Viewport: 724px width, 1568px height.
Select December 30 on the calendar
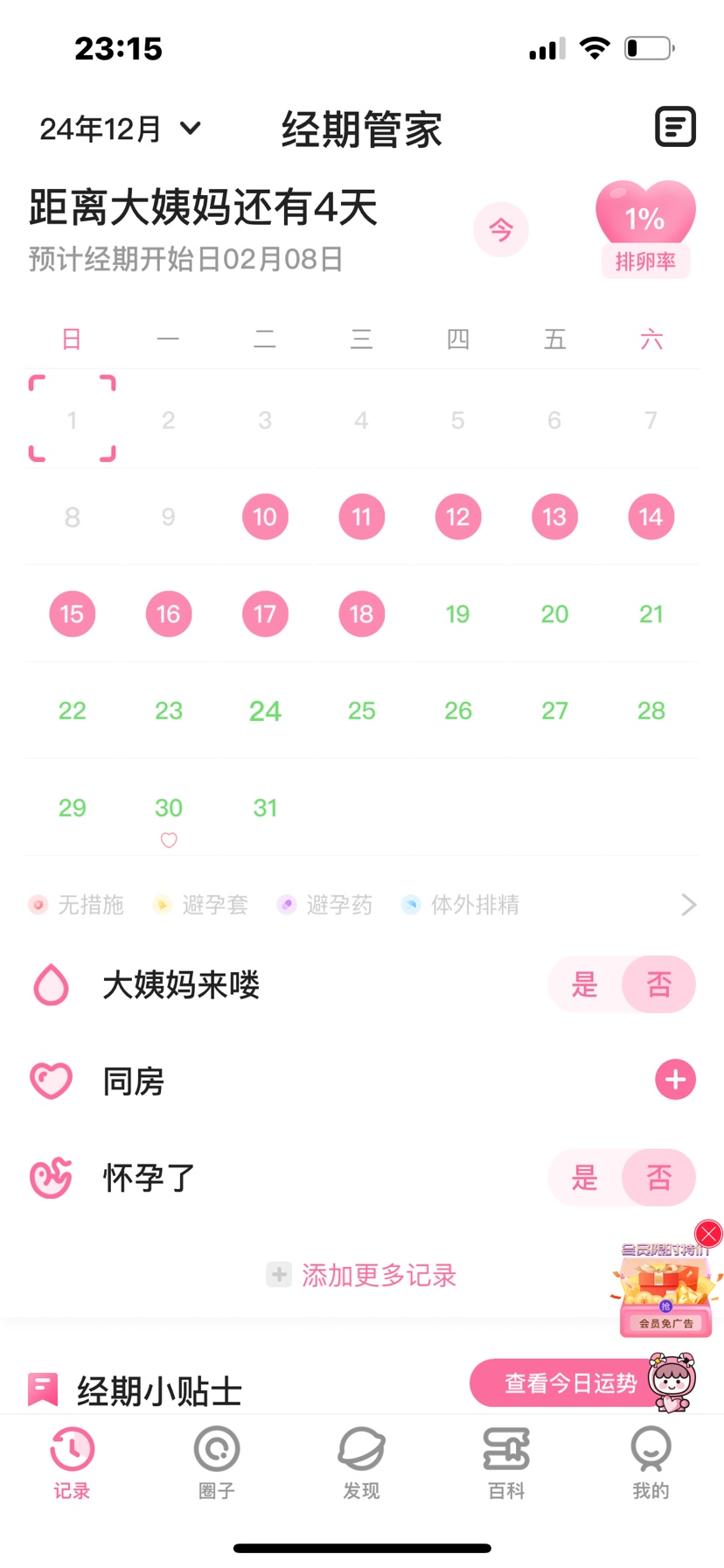point(169,808)
